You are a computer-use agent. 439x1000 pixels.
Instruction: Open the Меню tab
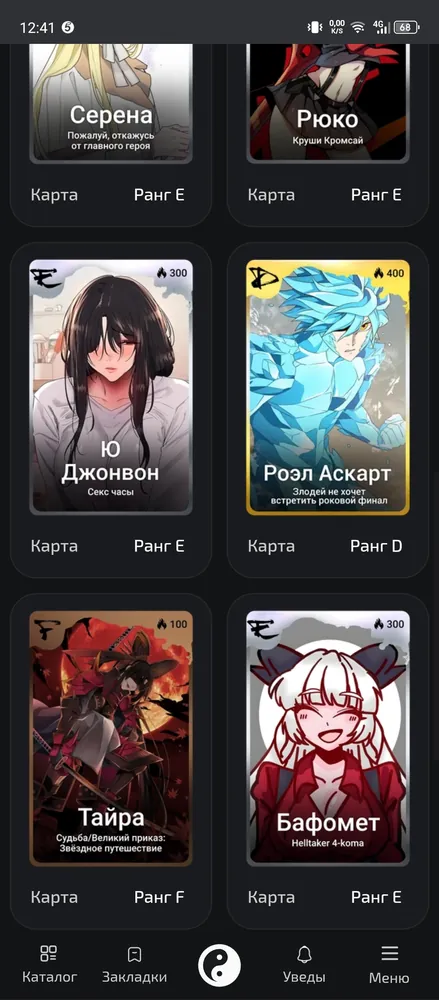coord(389,964)
